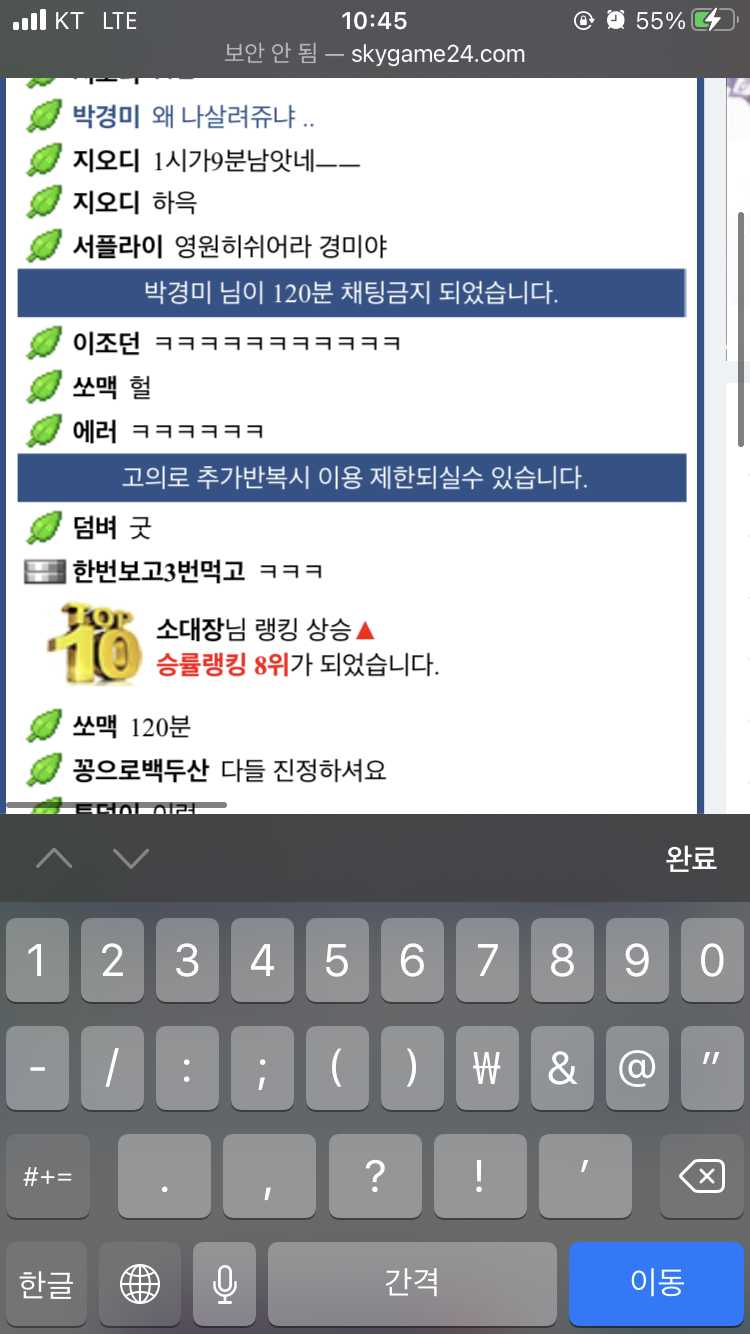This screenshot has width=750, height=1334.
Task: Jump to the next field with the down arrow
Action: pyautogui.click(x=131, y=858)
